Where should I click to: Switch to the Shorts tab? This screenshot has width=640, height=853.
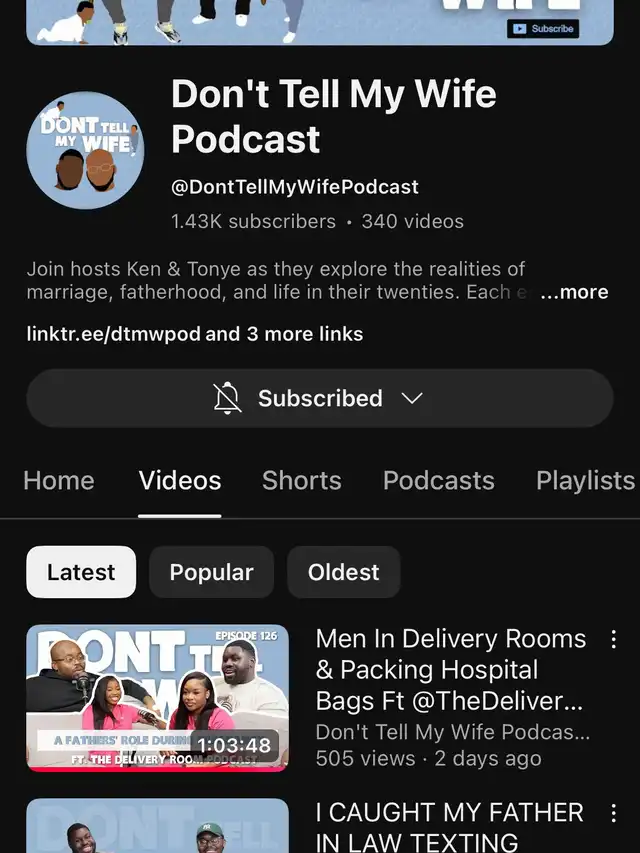click(x=301, y=480)
